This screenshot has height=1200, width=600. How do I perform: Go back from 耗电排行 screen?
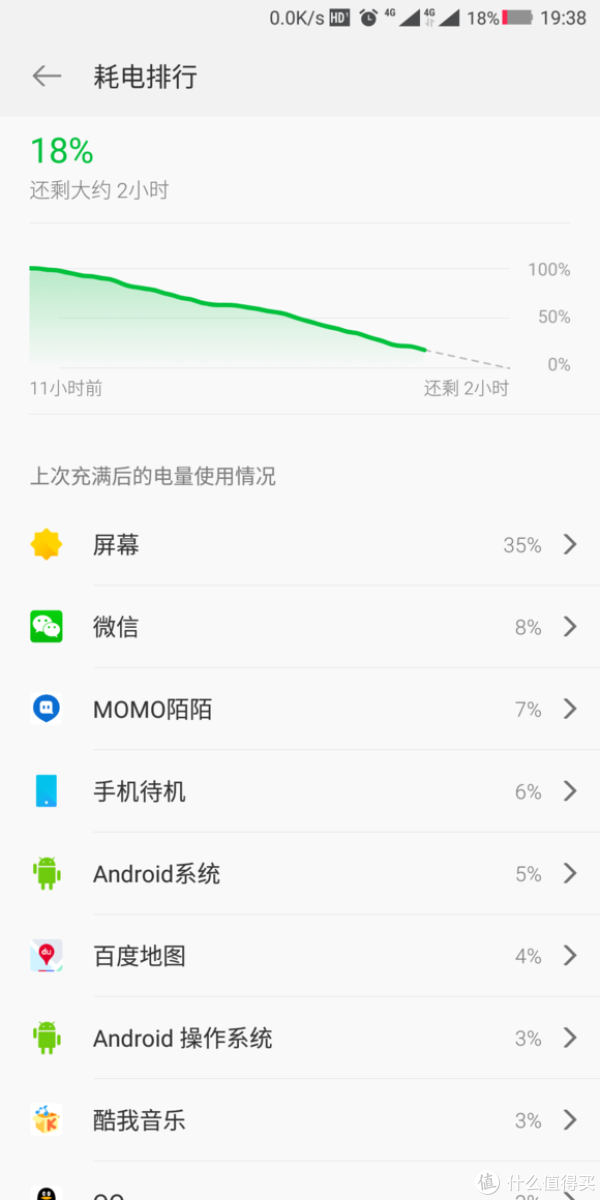click(x=47, y=76)
